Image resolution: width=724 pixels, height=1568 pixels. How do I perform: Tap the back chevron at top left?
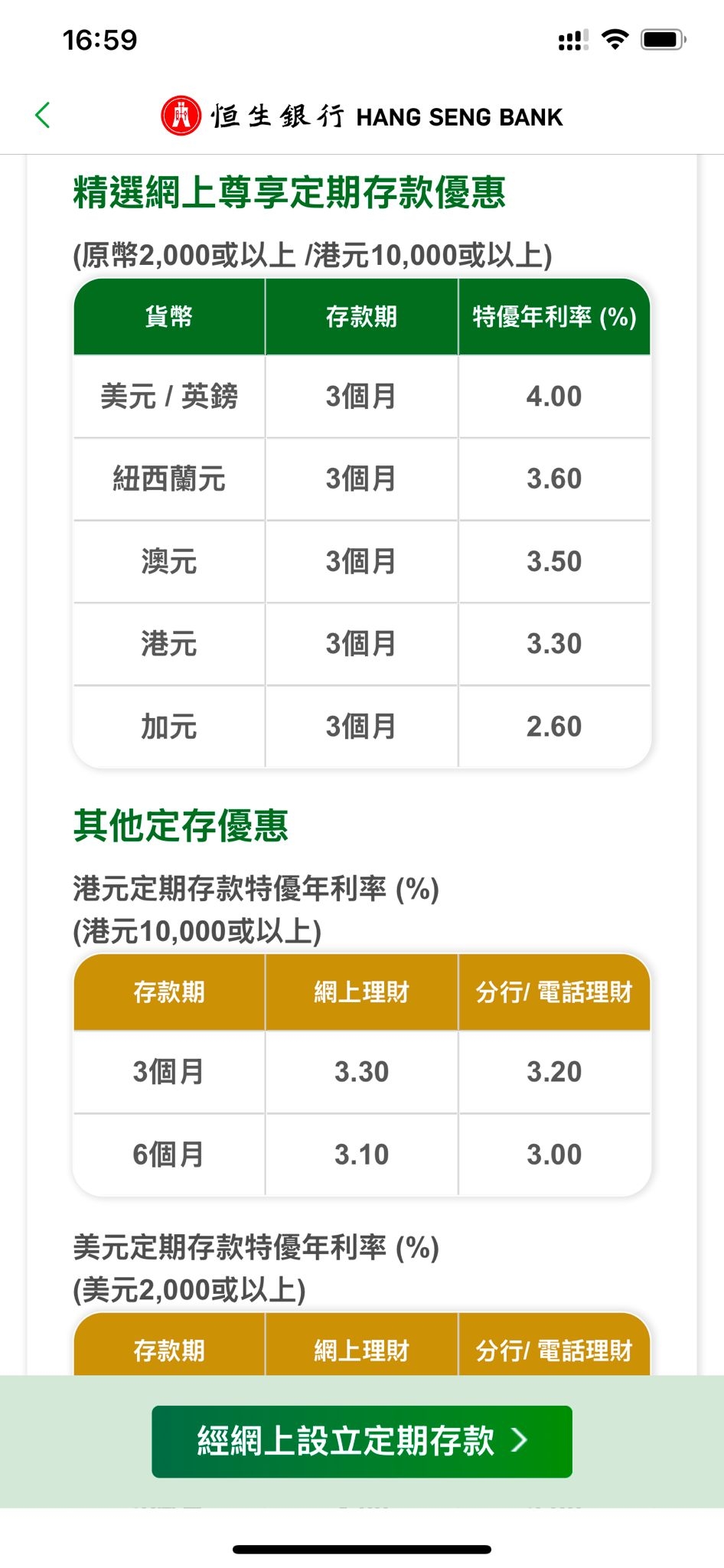pos(42,115)
